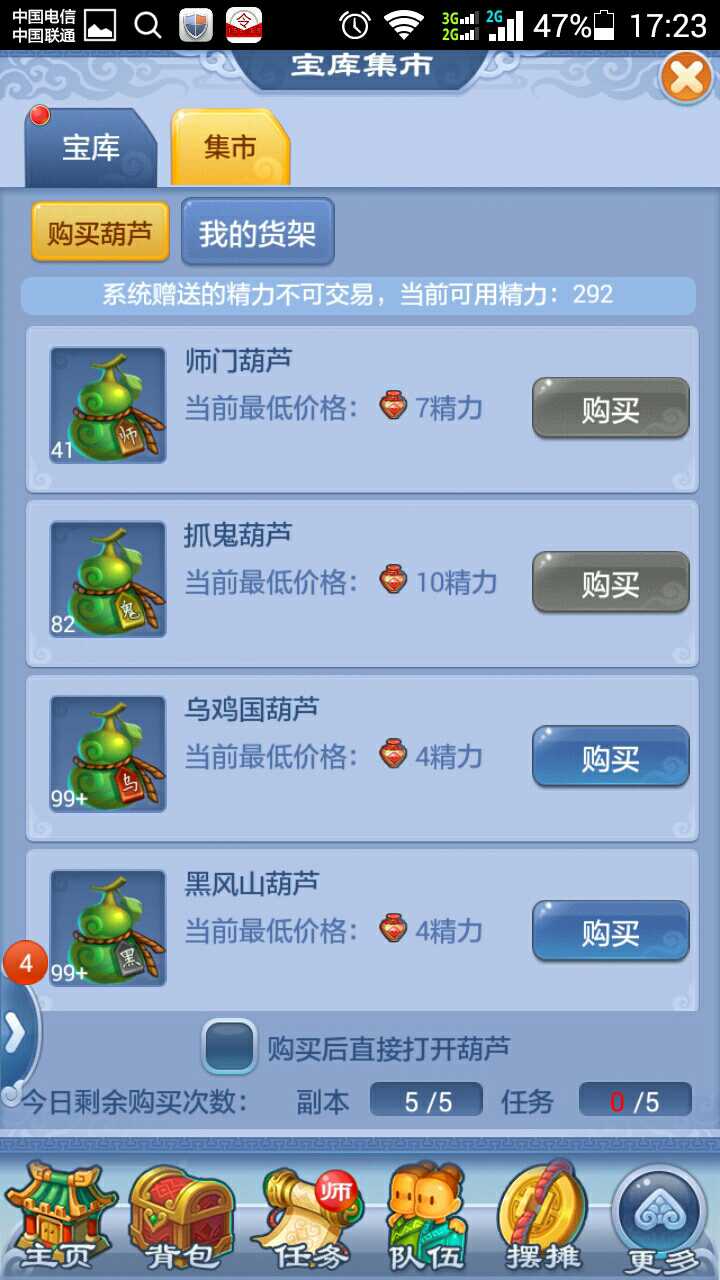The width and height of the screenshot is (720, 1280).
Task: View the 队伍 team screen
Action: pos(428,1215)
